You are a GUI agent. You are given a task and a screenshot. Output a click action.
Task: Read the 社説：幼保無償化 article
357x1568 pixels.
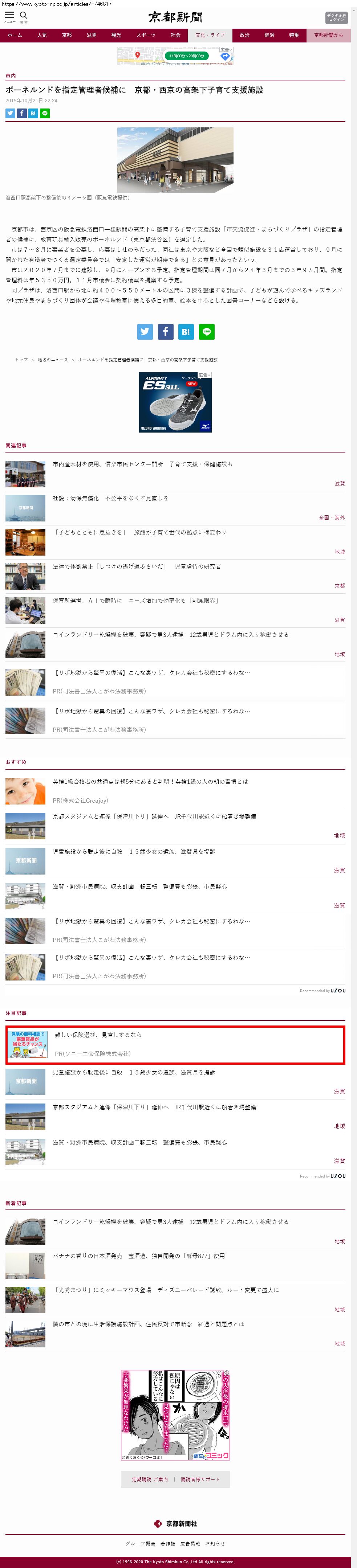click(110, 499)
